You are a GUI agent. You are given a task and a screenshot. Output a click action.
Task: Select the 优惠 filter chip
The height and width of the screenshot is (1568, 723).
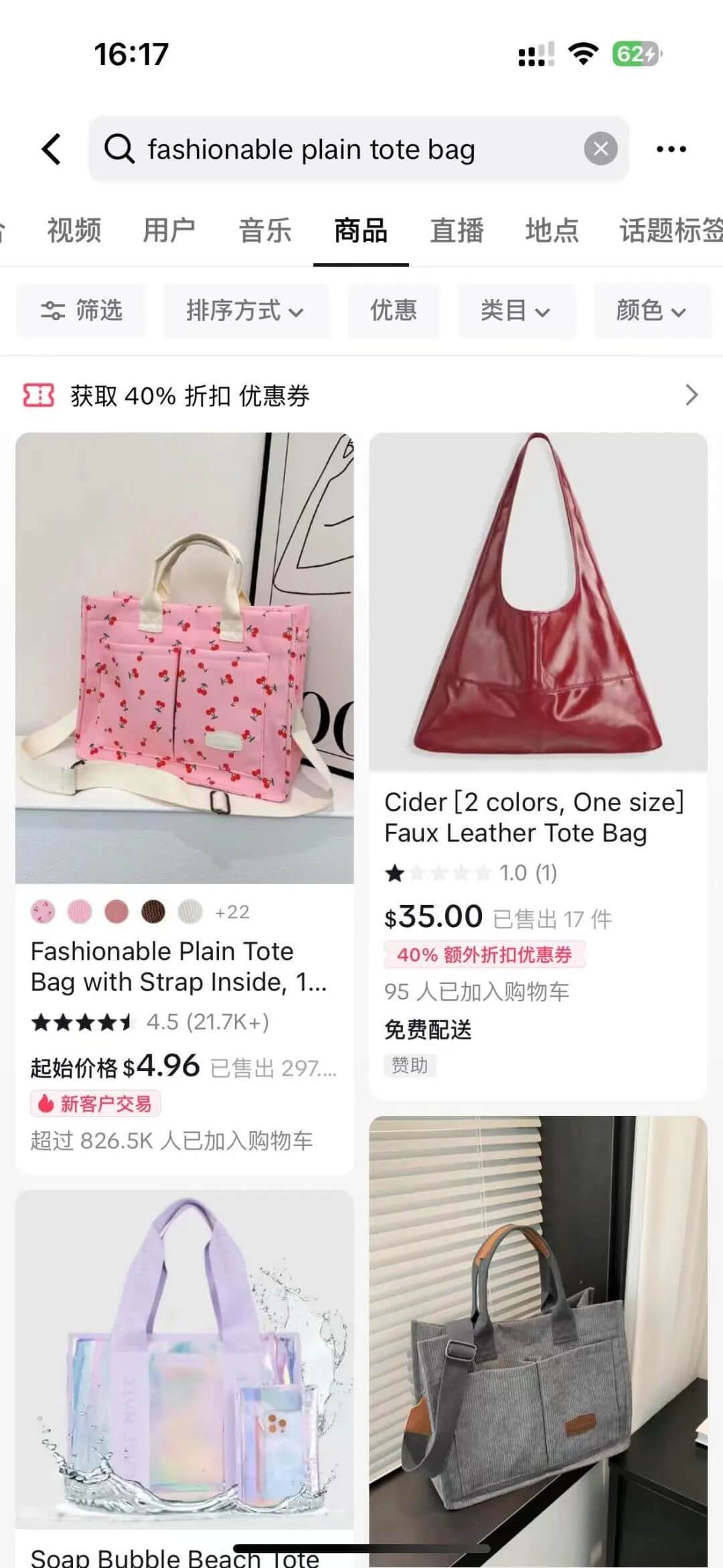point(394,311)
